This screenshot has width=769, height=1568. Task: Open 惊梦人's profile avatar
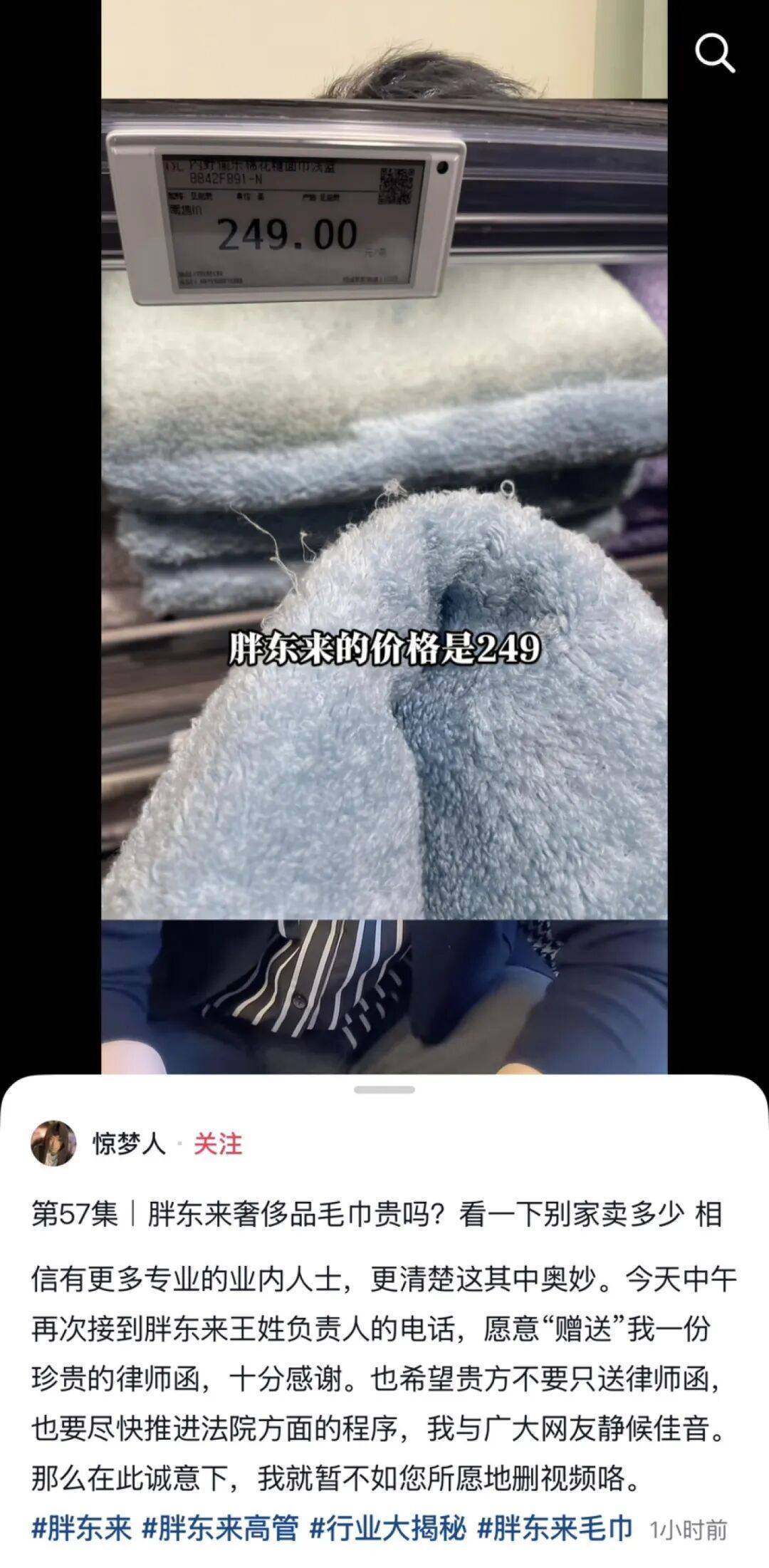tap(53, 1143)
